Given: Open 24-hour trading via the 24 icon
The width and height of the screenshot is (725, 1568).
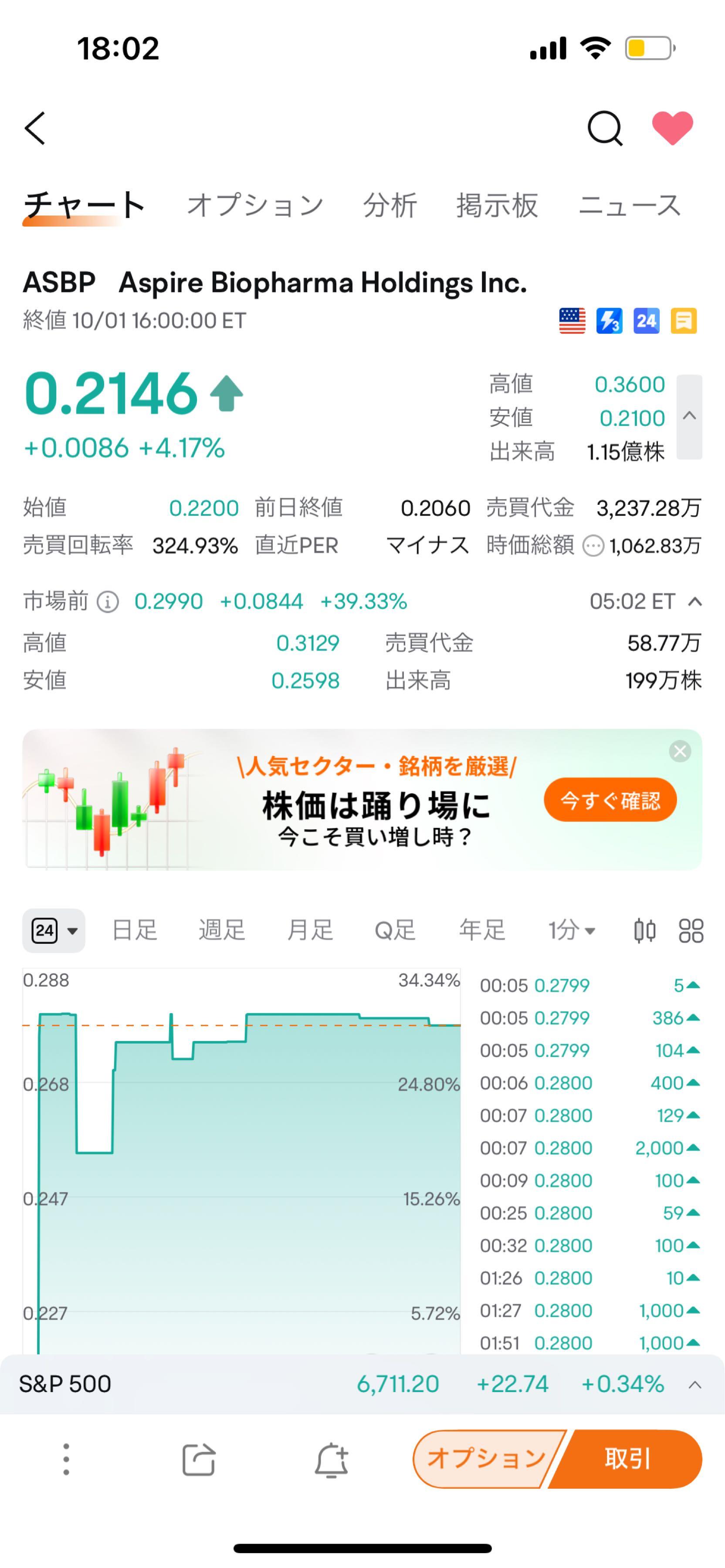Looking at the screenshot, I should 647,321.
